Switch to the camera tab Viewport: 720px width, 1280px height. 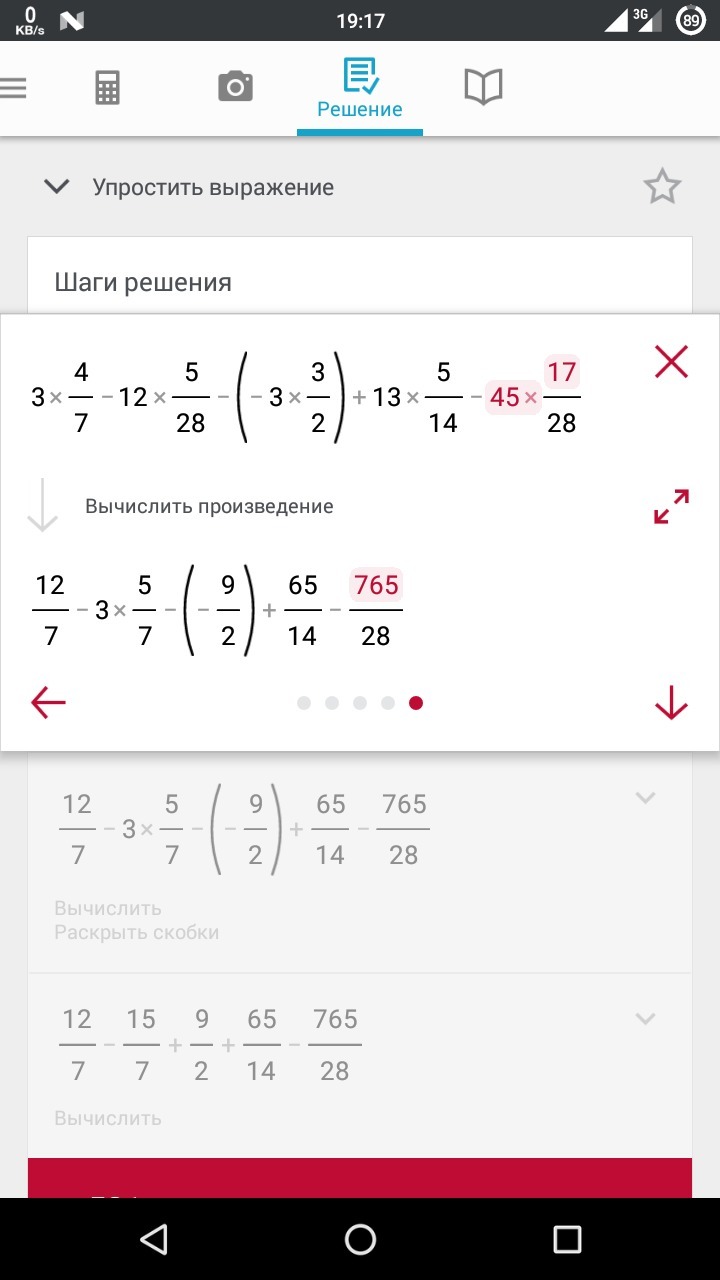click(235, 88)
